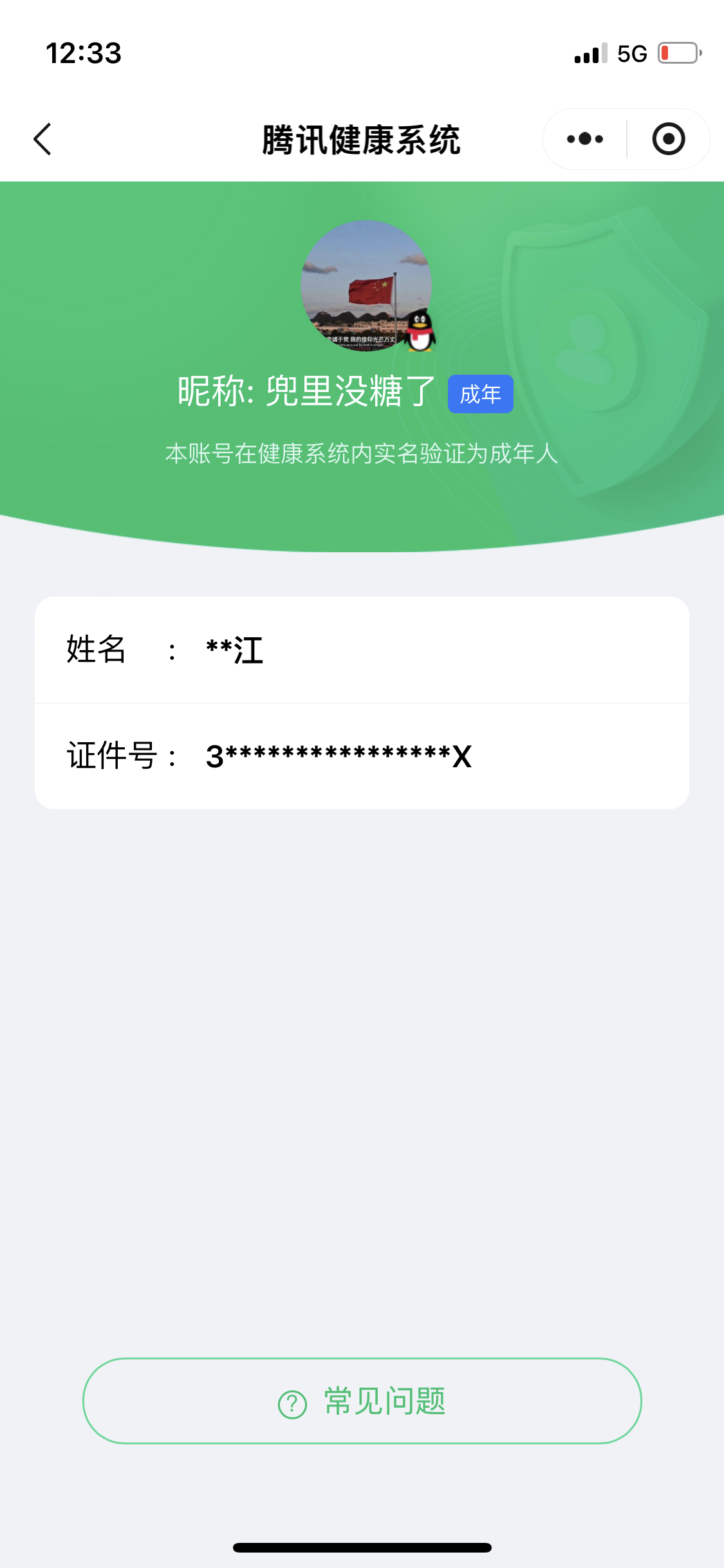Screen dimensions: 724x1568
Task: Close the mini program with the circle button
Action: click(x=669, y=139)
